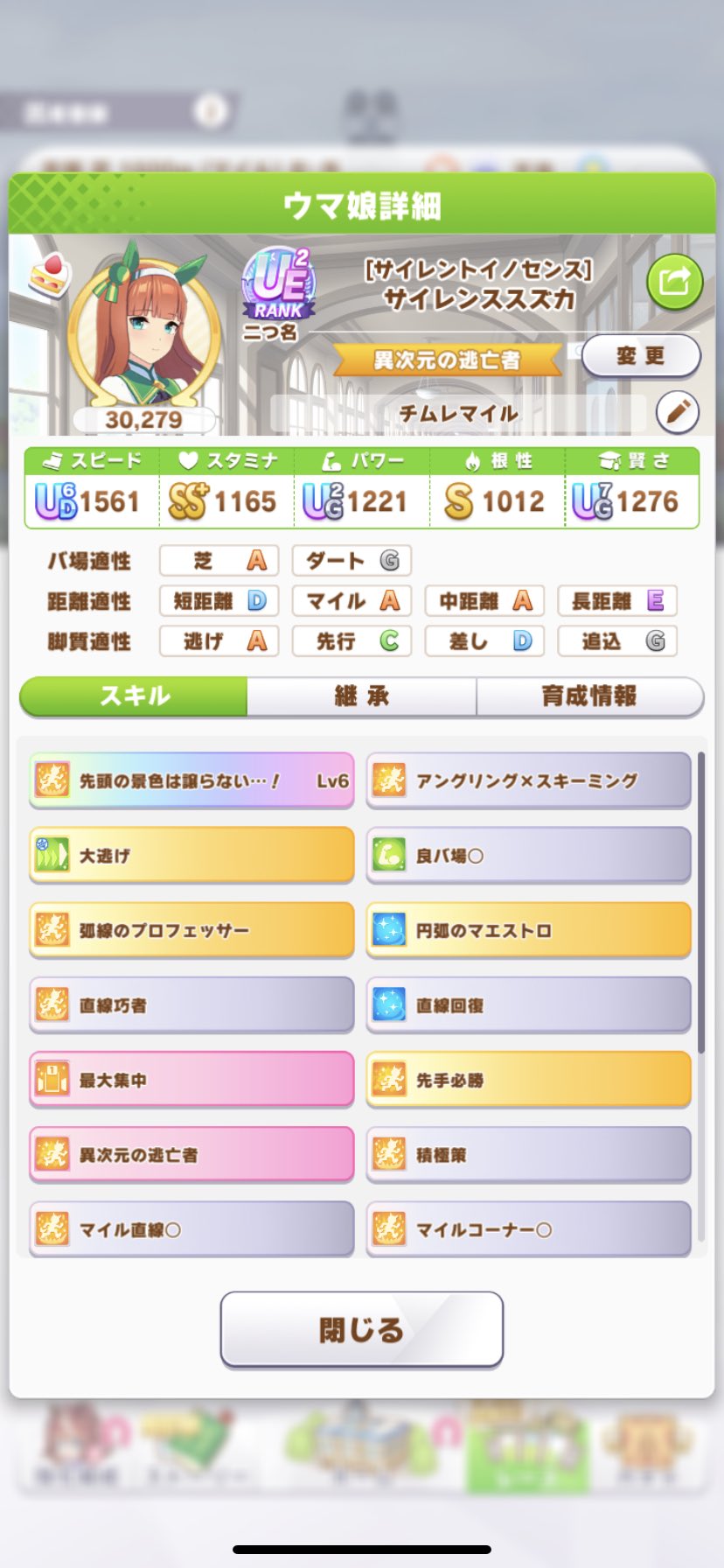The image size is (724, 1568).
Task: Check the 直線巧者 skill description
Action: tap(191, 1004)
